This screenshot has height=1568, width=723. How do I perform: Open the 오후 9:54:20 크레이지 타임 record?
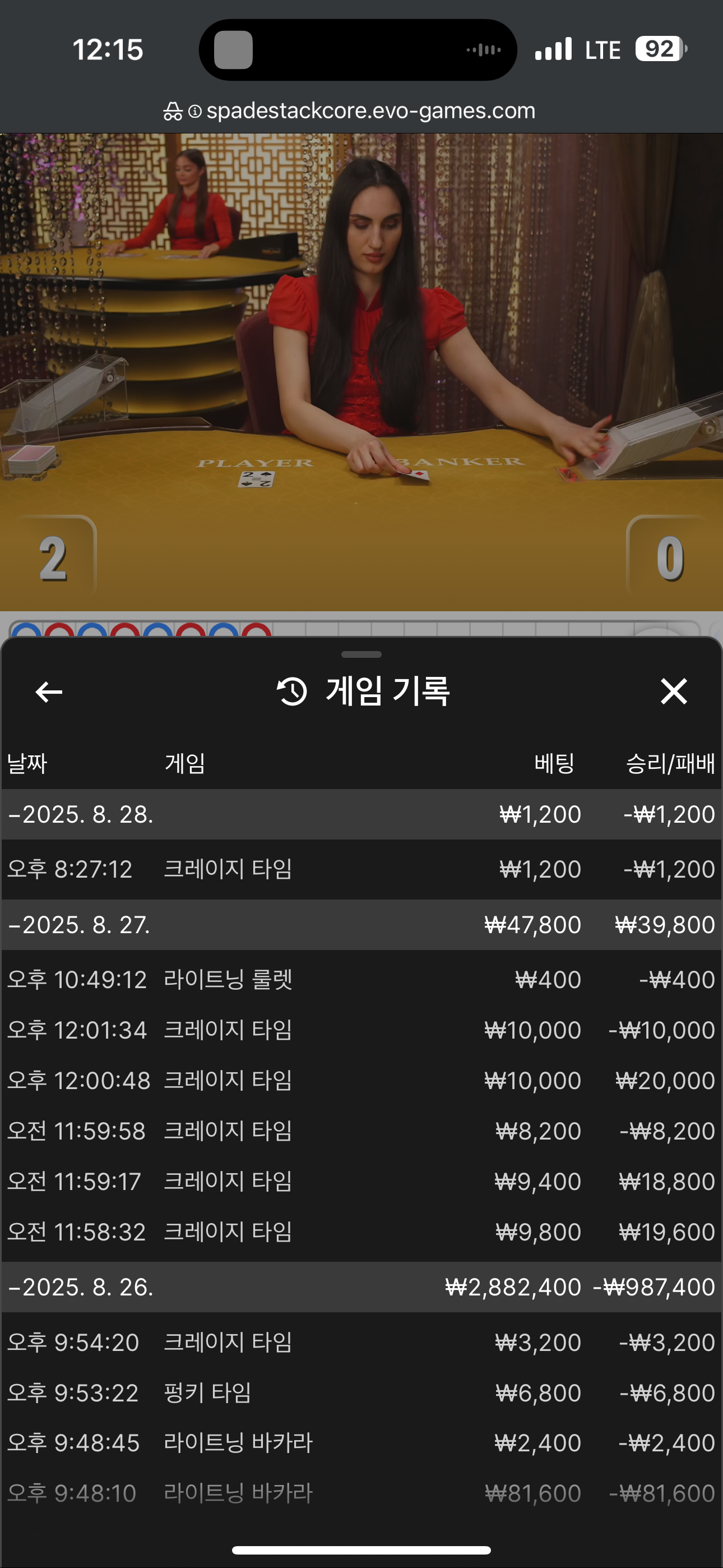pos(361,1342)
